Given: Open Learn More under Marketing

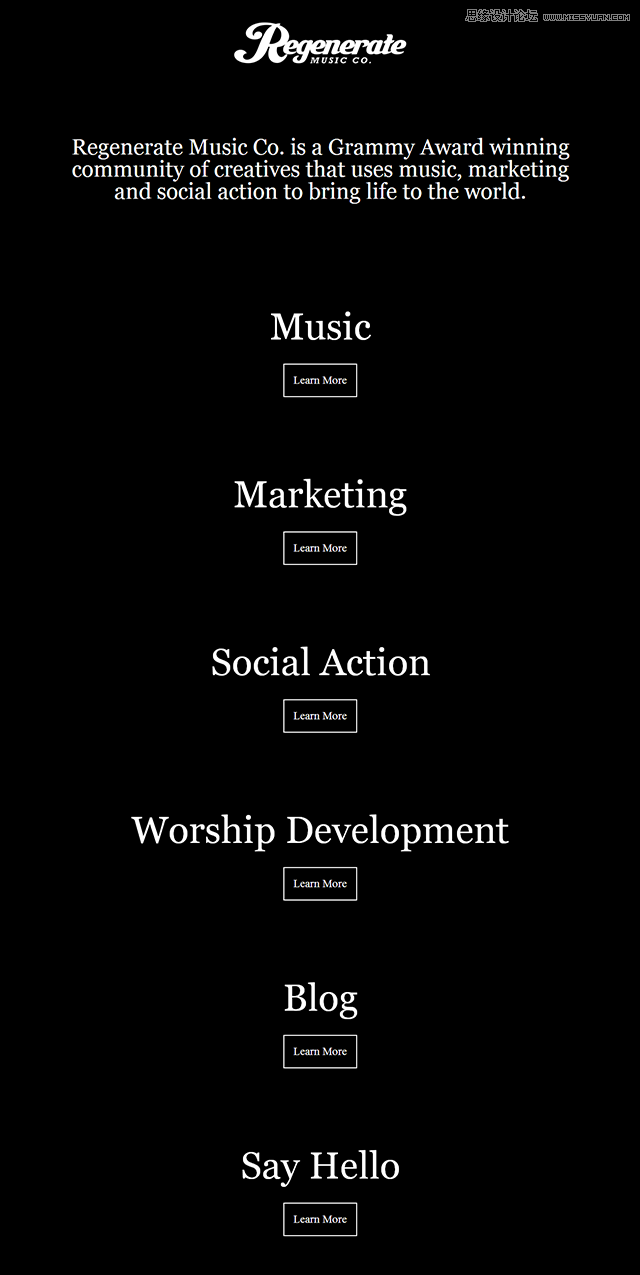Looking at the screenshot, I should tap(320, 548).
